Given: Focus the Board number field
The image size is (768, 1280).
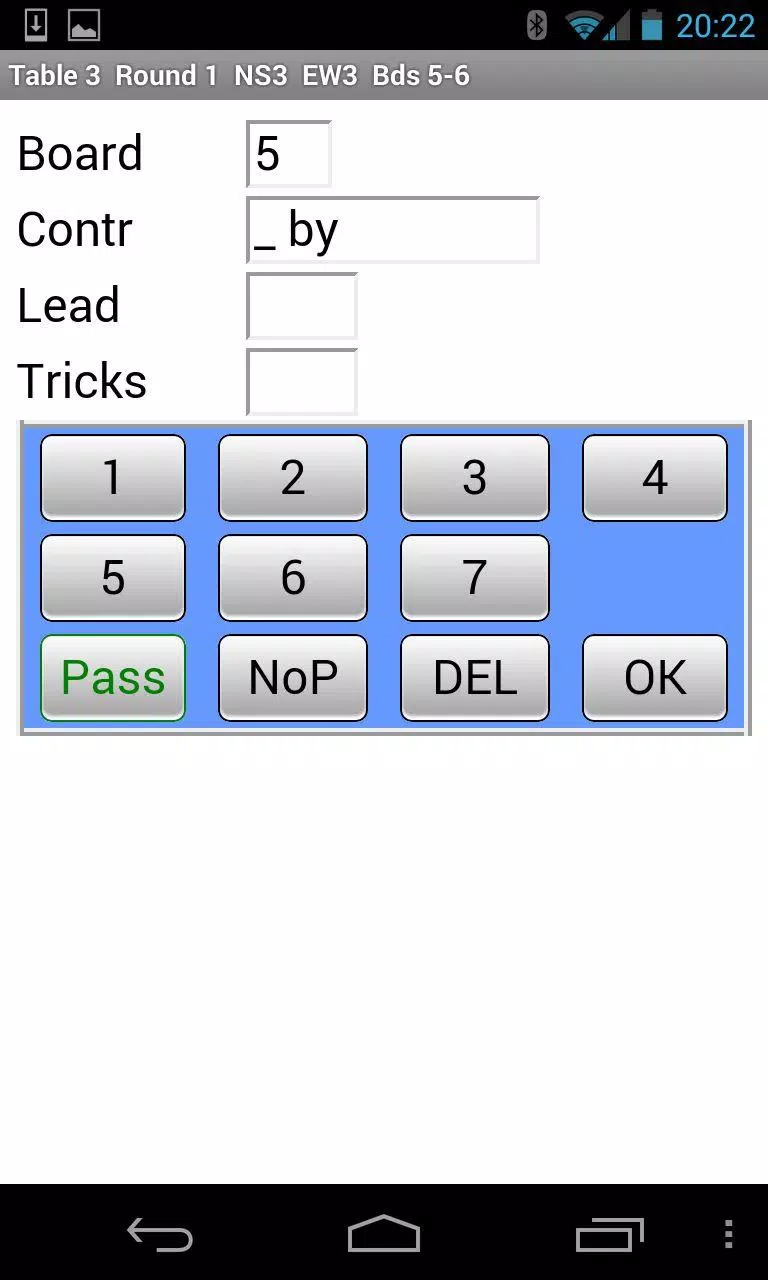Looking at the screenshot, I should 289,154.
